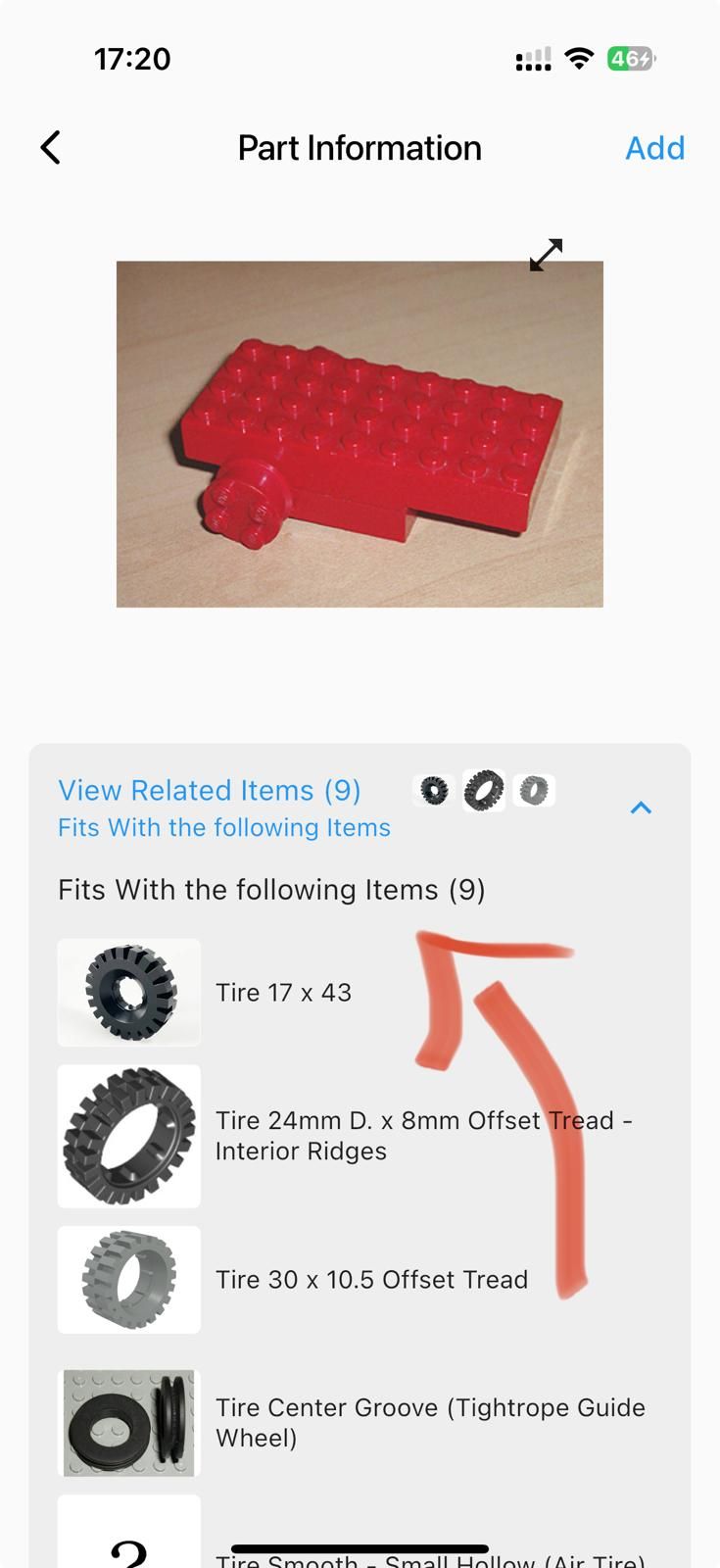The height and width of the screenshot is (1568, 720).
Task: Open the Tire 17 x 43 item
Action: pos(283,993)
